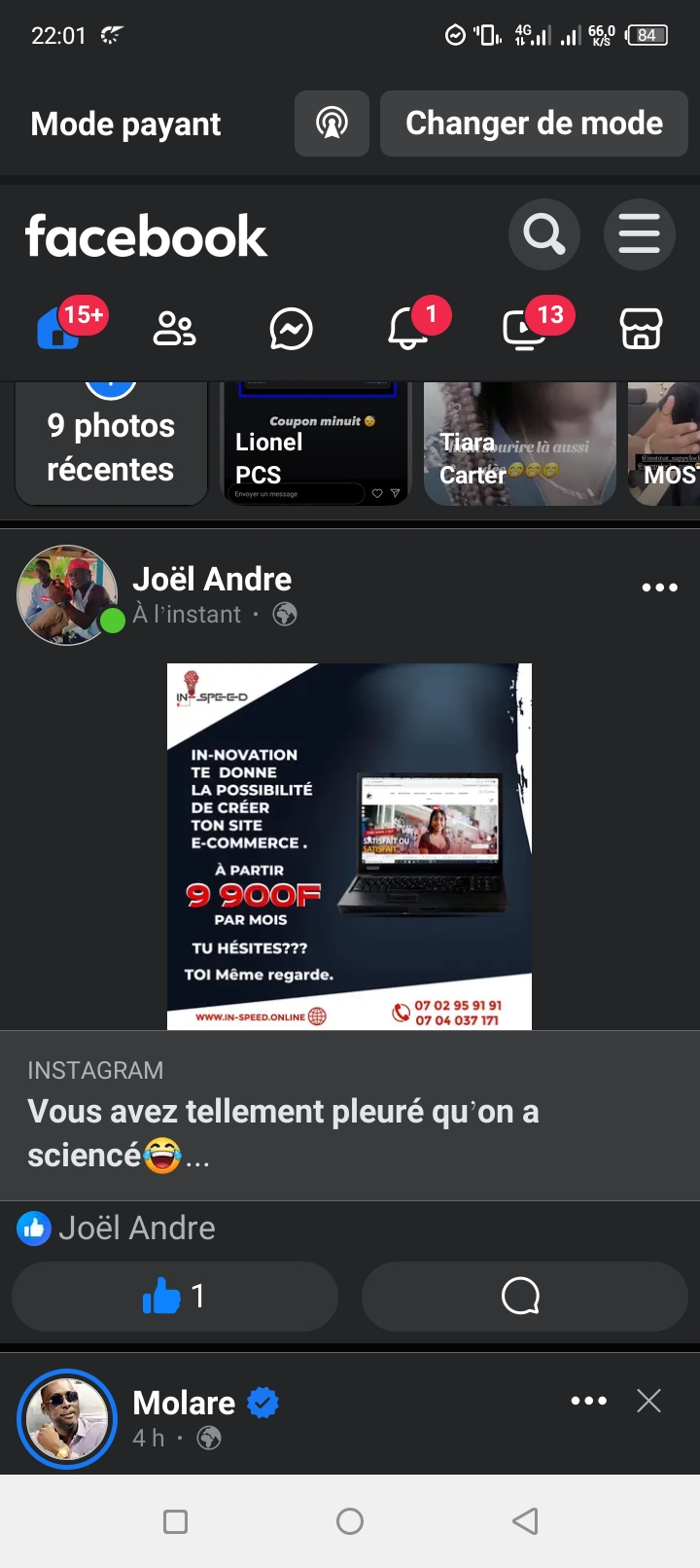The height and width of the screenshot is (1568, 700).
Task: Open Facebook search
Action: (x=543, y=234)
